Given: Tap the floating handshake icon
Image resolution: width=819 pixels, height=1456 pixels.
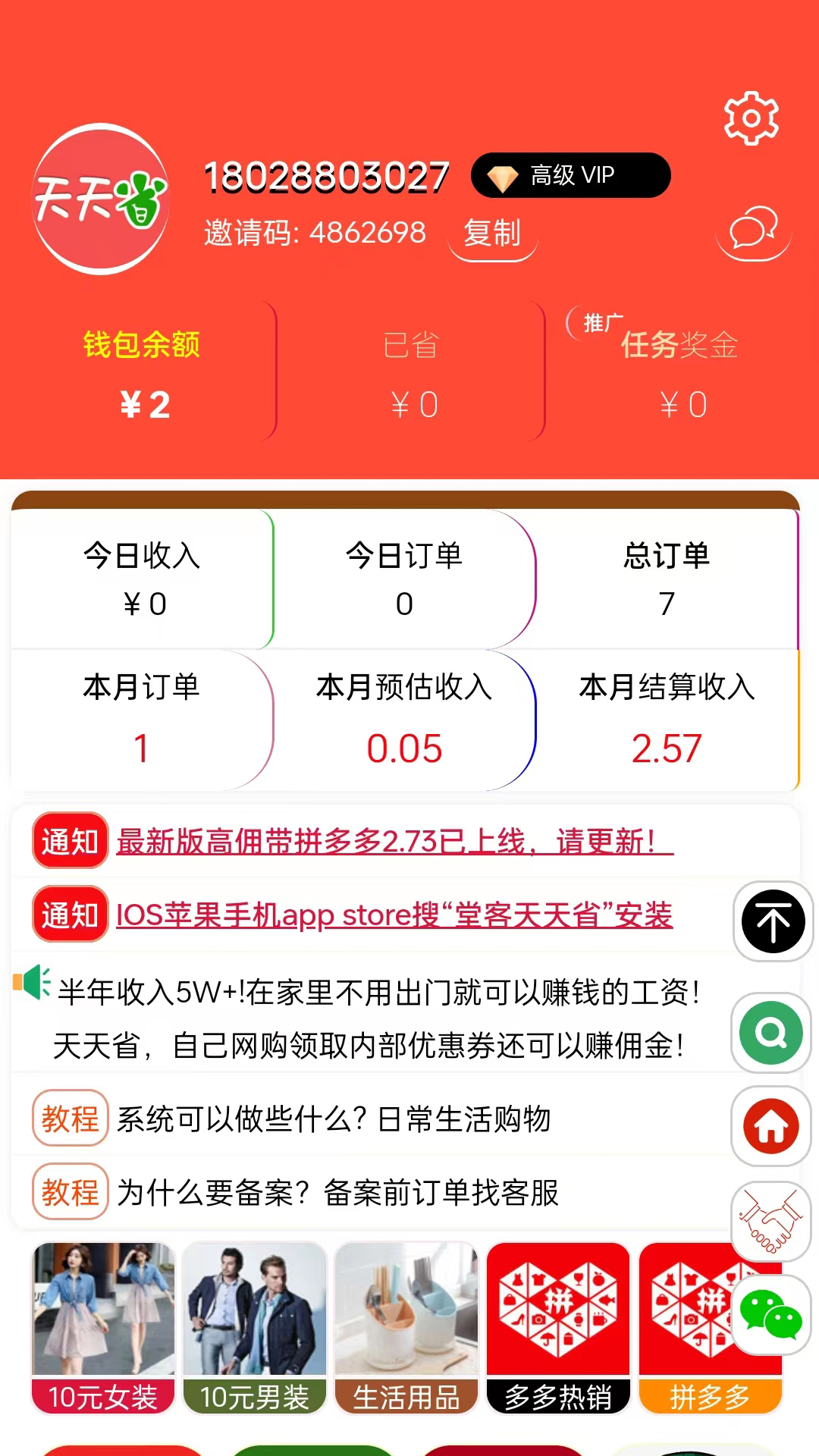Looking at the screenshot, I should pos(771,1221).
